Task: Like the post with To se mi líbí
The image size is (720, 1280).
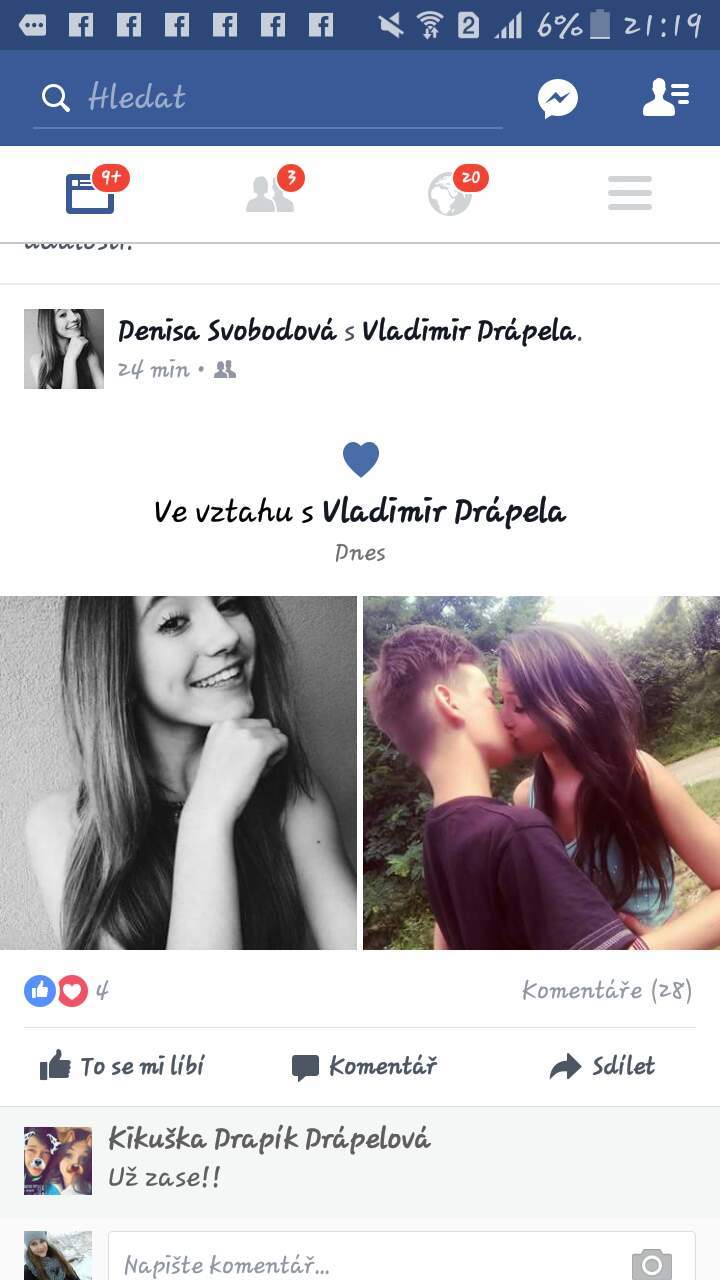Action: (122, 1066)
